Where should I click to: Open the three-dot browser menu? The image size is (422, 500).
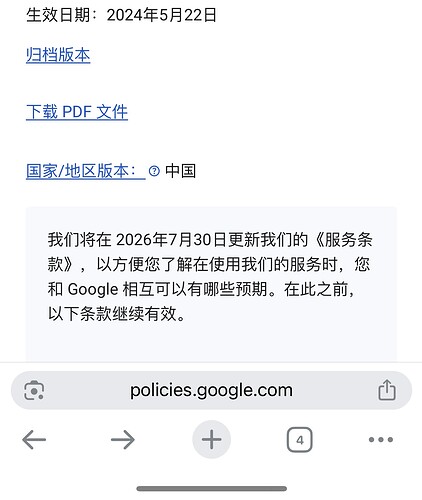(x=381, y=440)
